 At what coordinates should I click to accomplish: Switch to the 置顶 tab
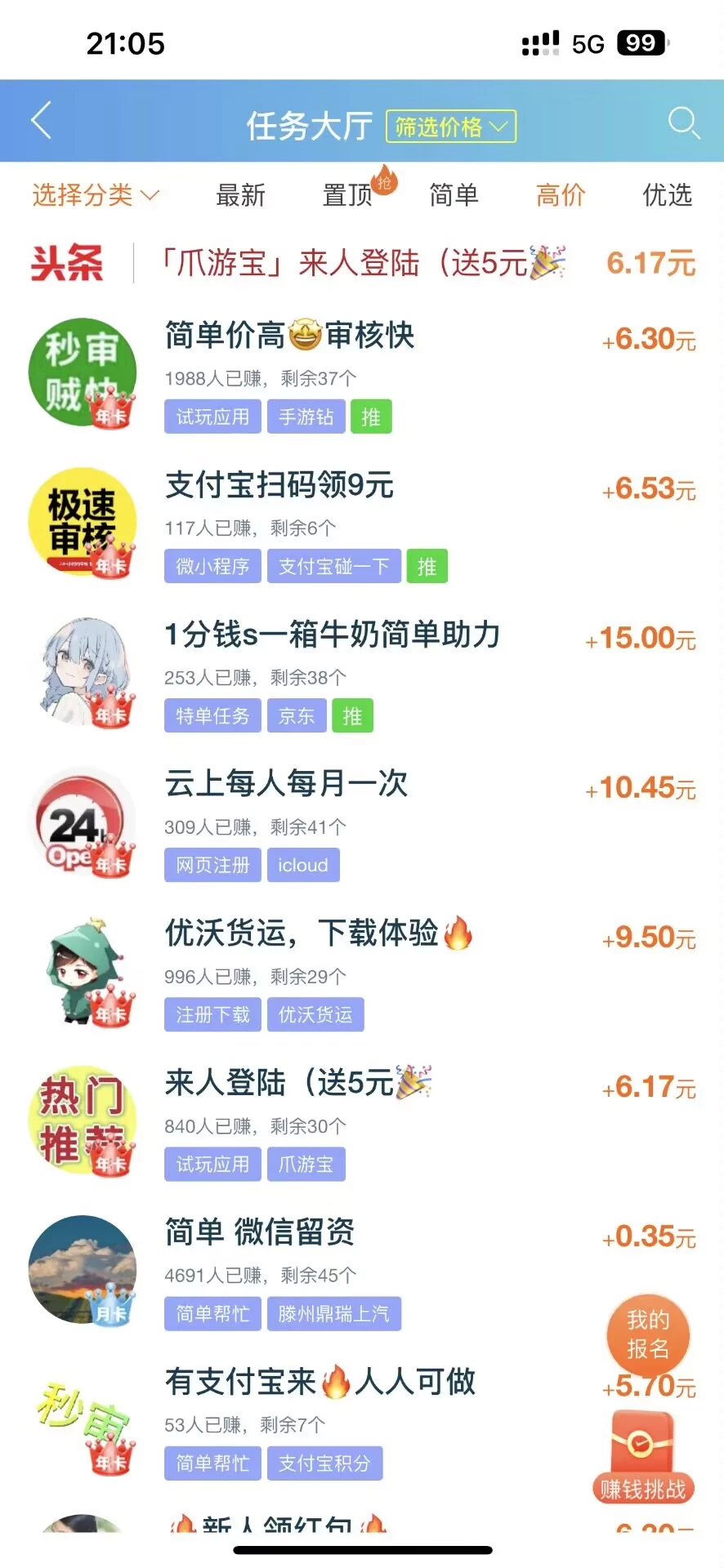point(348,195)
